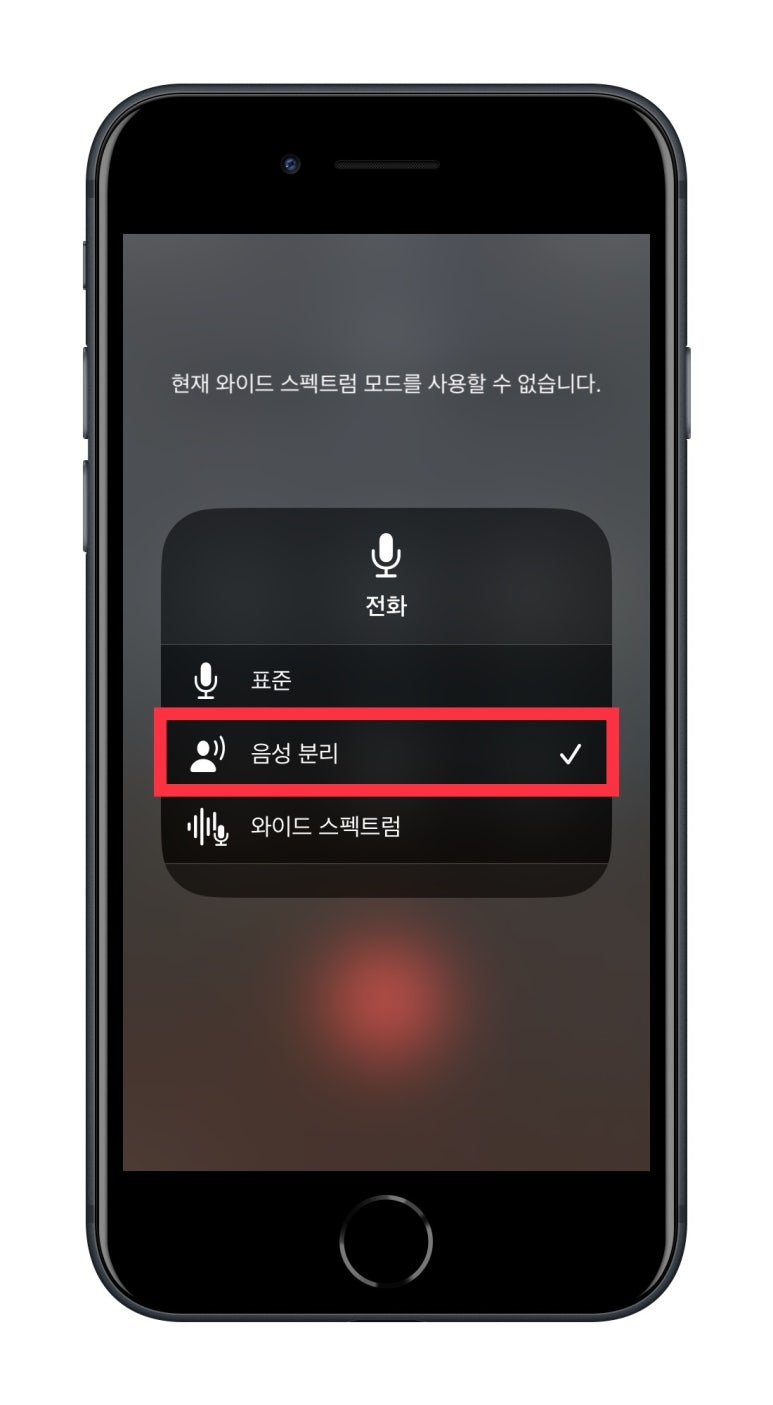The width and height of the screenshot is (773, 1405).
Task: Select the 표준 microphone mode
Action: click(x=386, y=681)
